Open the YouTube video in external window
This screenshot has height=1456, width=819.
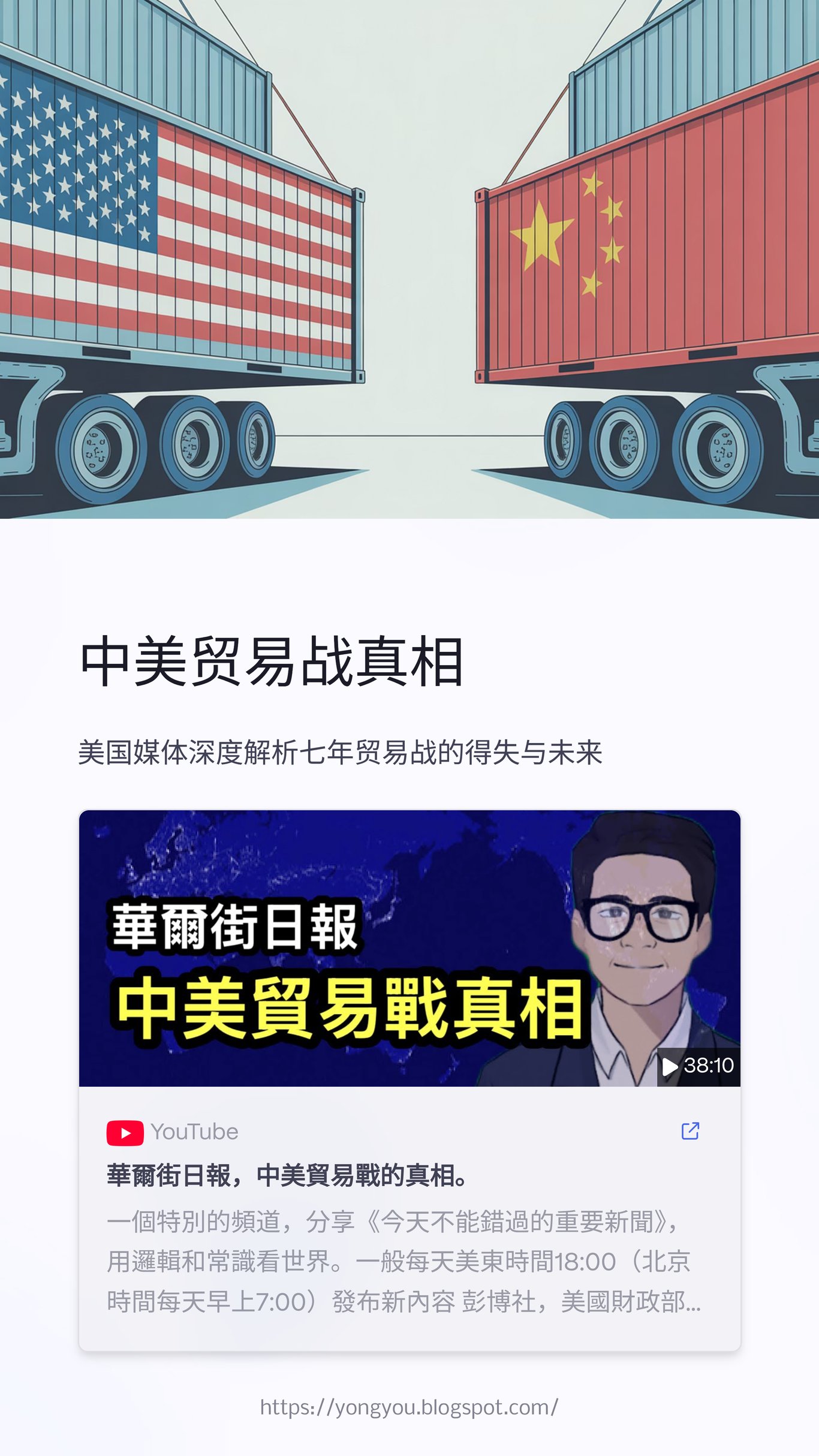pyautogui.click(x=690, y=1131)
